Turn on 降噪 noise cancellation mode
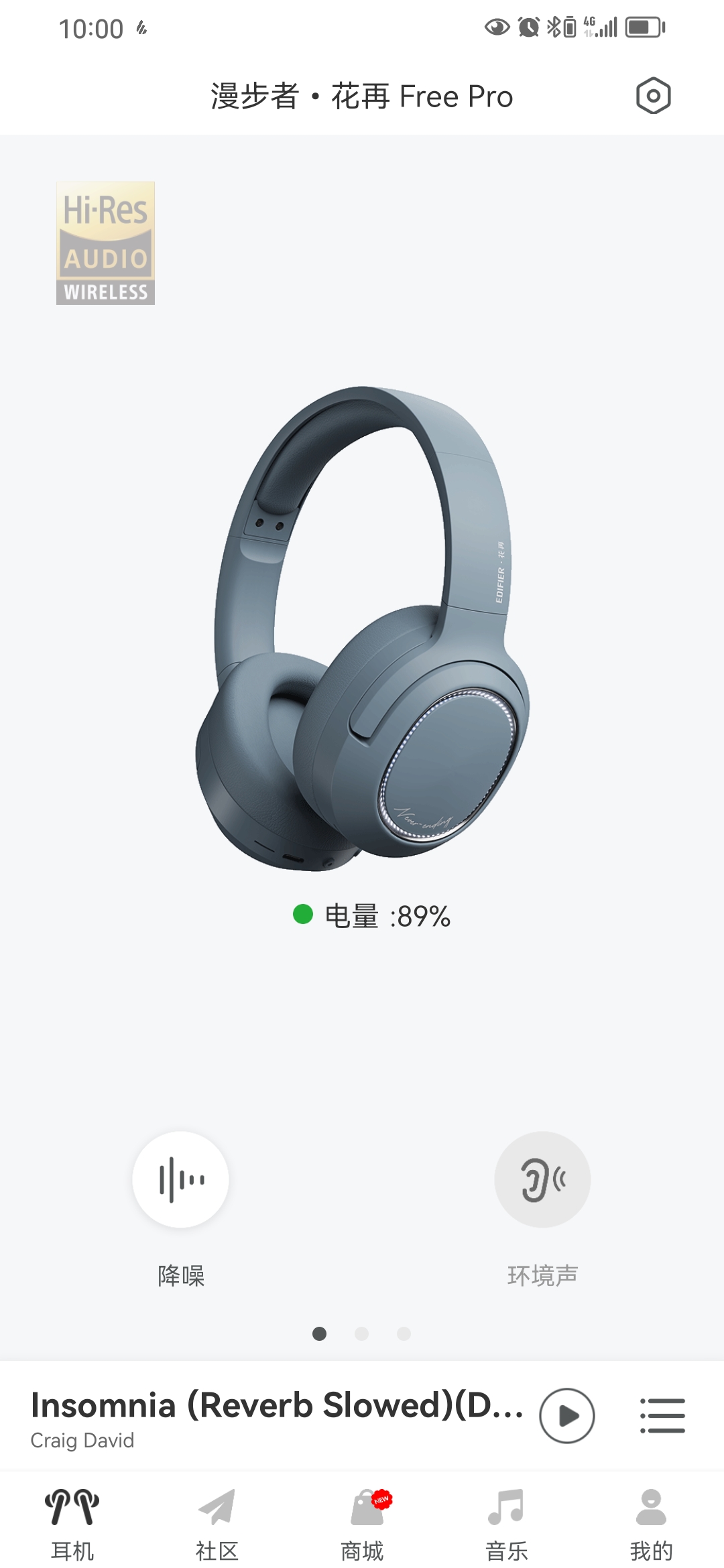Viewport: 724px width, 1568px height. click(x=180, y=1179)
